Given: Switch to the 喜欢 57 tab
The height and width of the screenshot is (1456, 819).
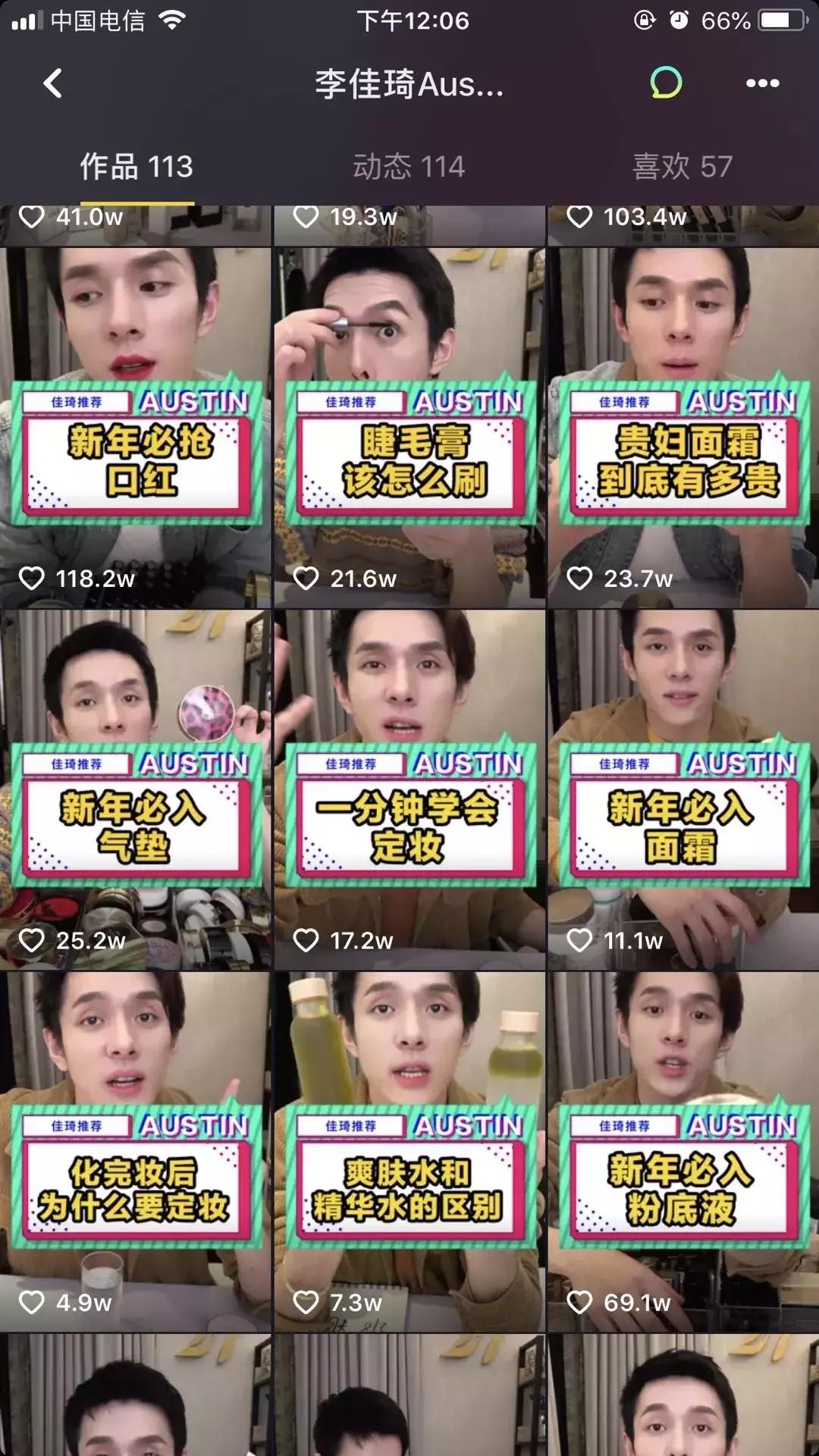Looking at the screenshot, I should click(682, 167).
